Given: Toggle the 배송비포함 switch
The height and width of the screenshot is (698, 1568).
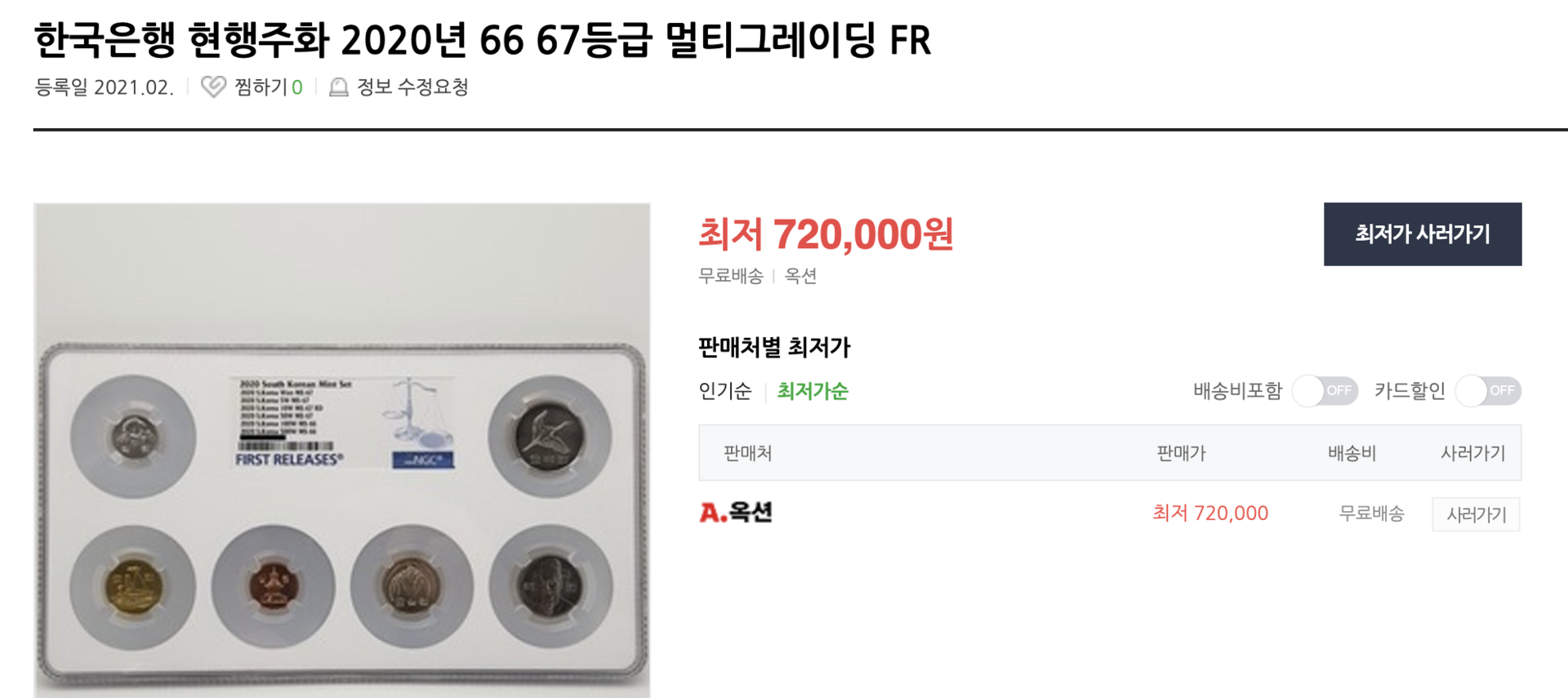Looking at the screenshot, I should 1325,391.
